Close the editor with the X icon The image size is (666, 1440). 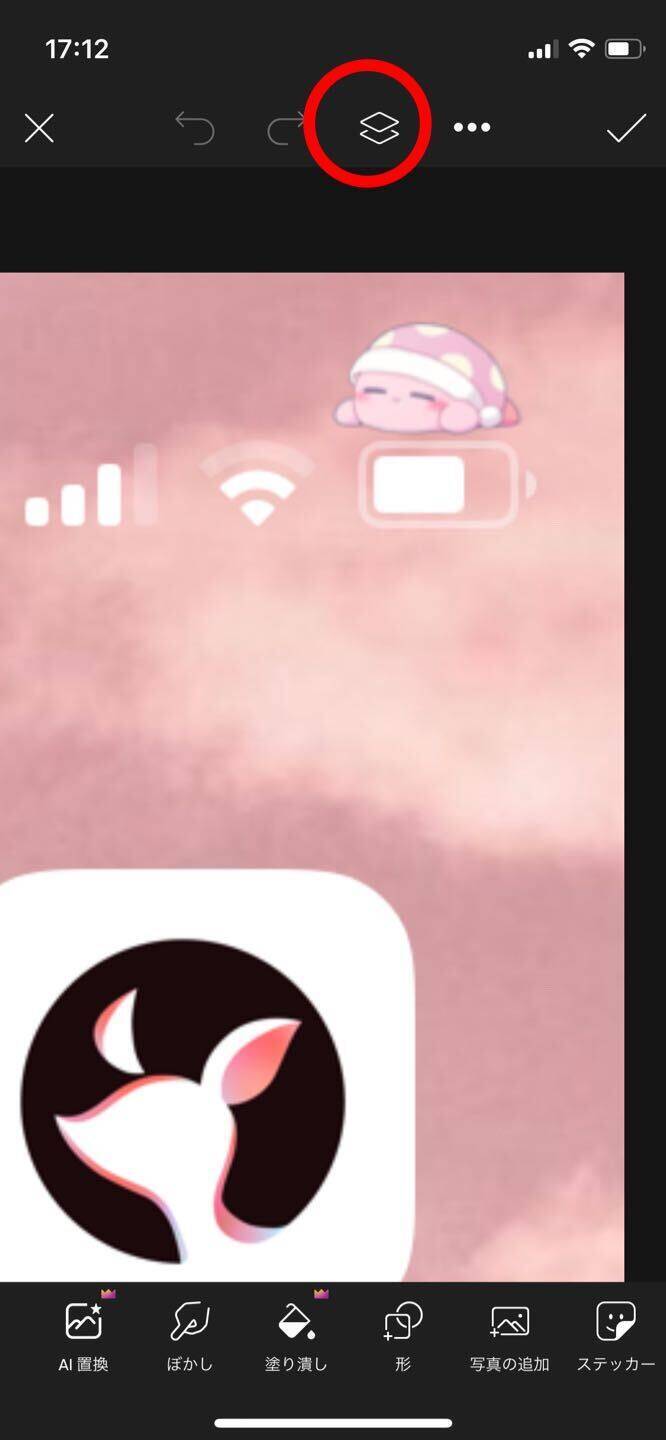point(39,128)
